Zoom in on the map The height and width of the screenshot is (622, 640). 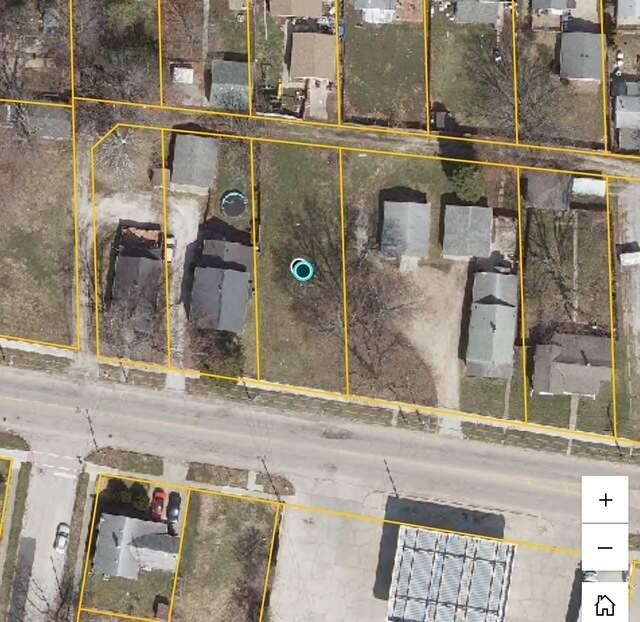pos(605,500)
